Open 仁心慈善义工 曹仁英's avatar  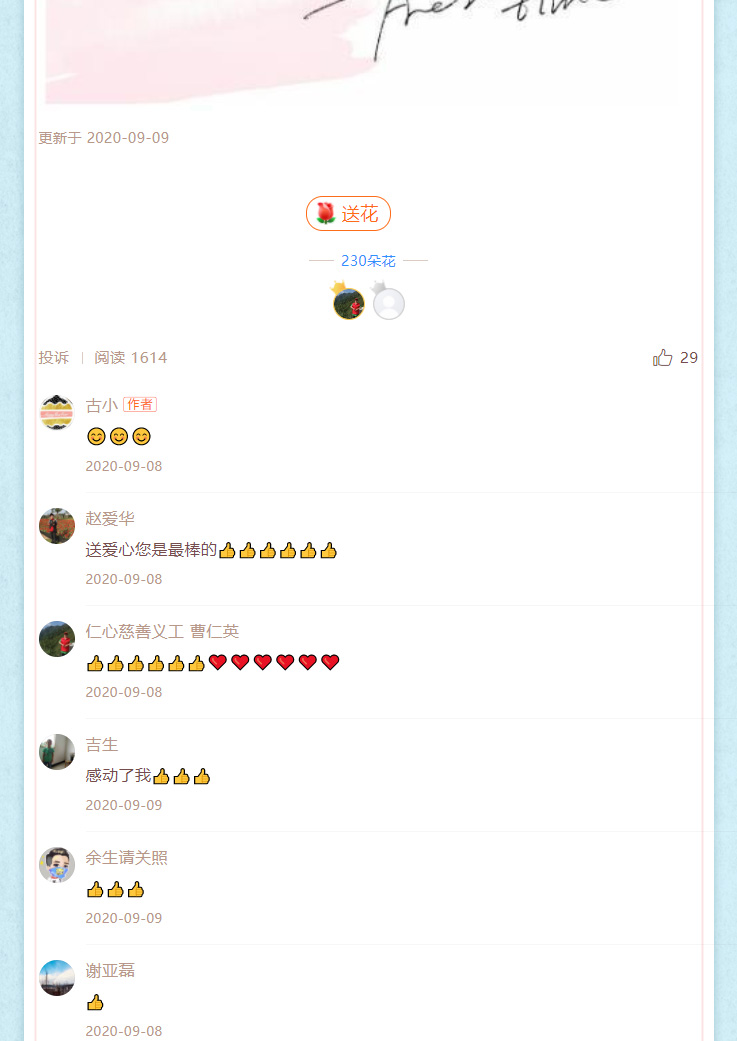[x=57, y=638]
